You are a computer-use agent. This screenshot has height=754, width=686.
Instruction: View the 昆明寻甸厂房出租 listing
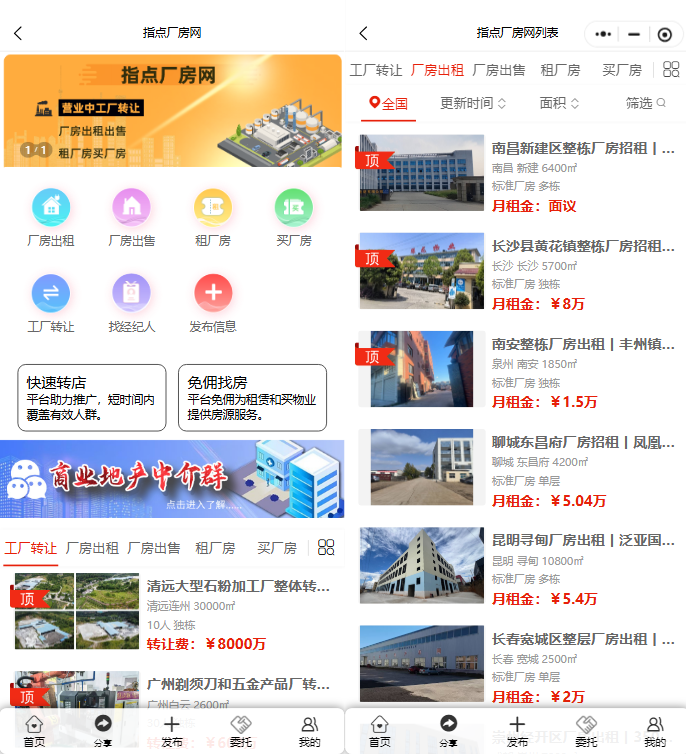point(583,540)
